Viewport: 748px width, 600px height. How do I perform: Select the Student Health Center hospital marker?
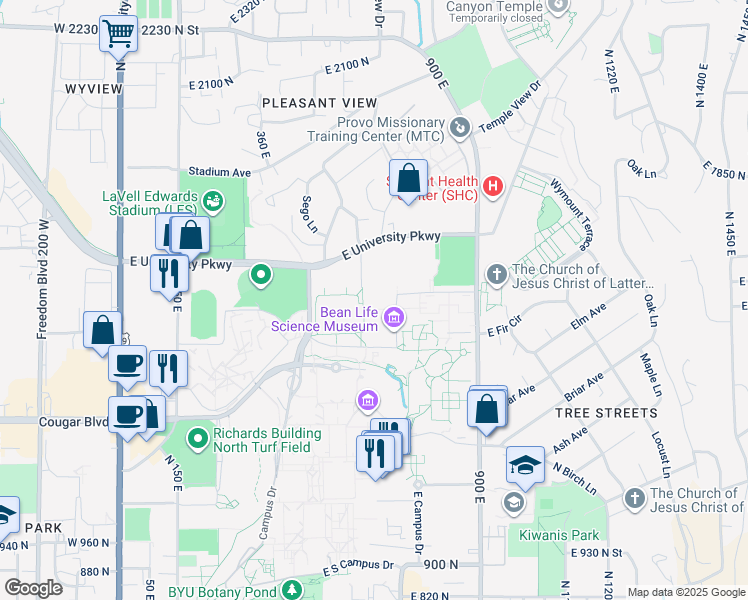[492, 185]
